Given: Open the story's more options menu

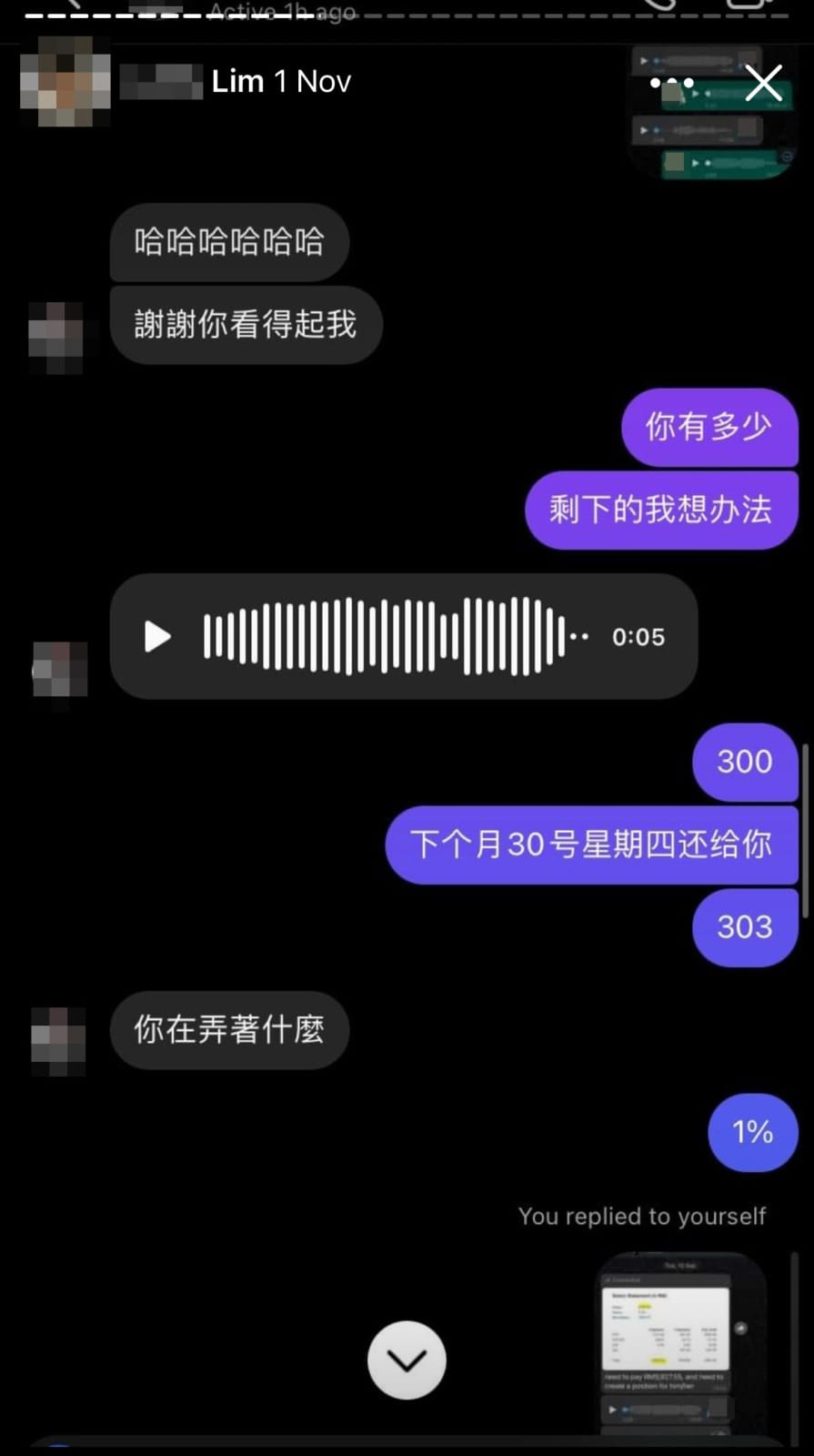Looking at the screenshot, I should pos(671,83).
